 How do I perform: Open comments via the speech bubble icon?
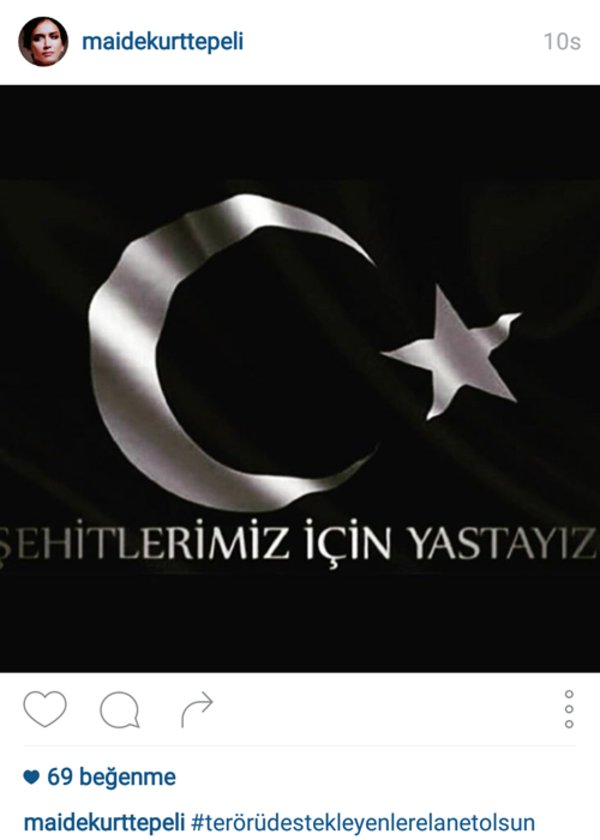[x=119, y=710]
